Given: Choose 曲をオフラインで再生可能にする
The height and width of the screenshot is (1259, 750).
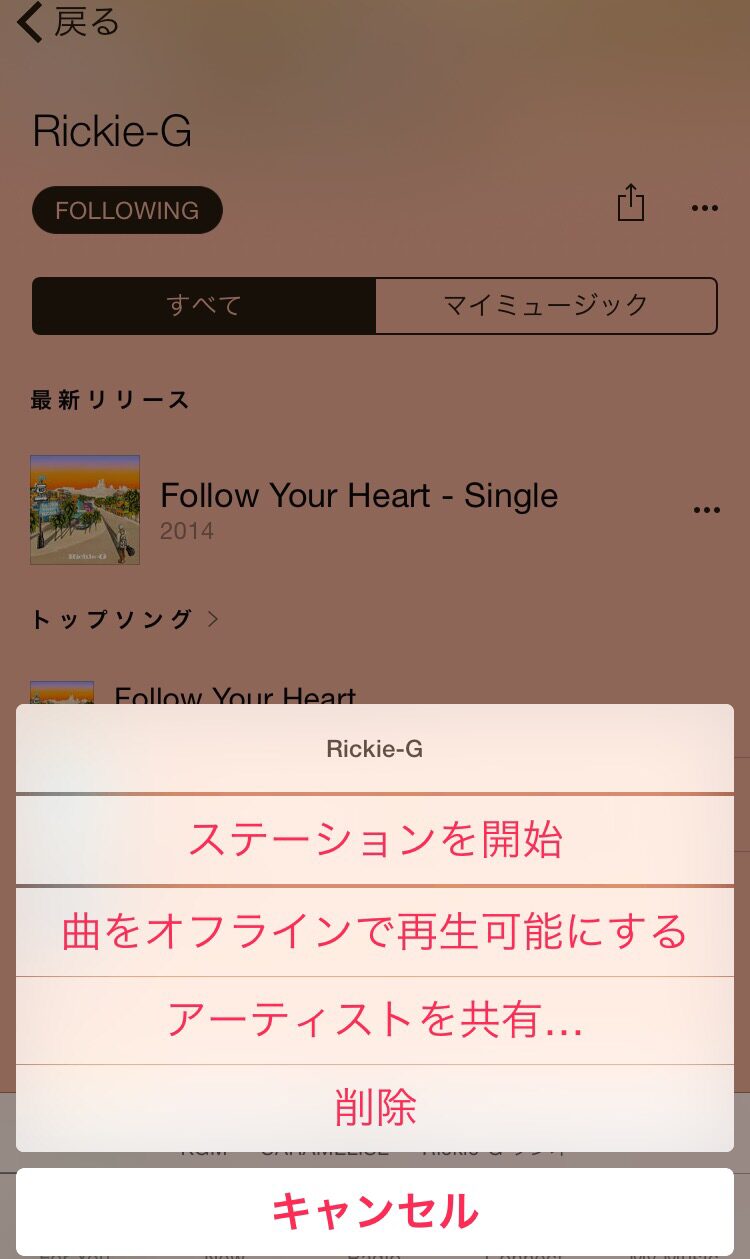Looking at the screenshot, I should click(x=375, y=931).
